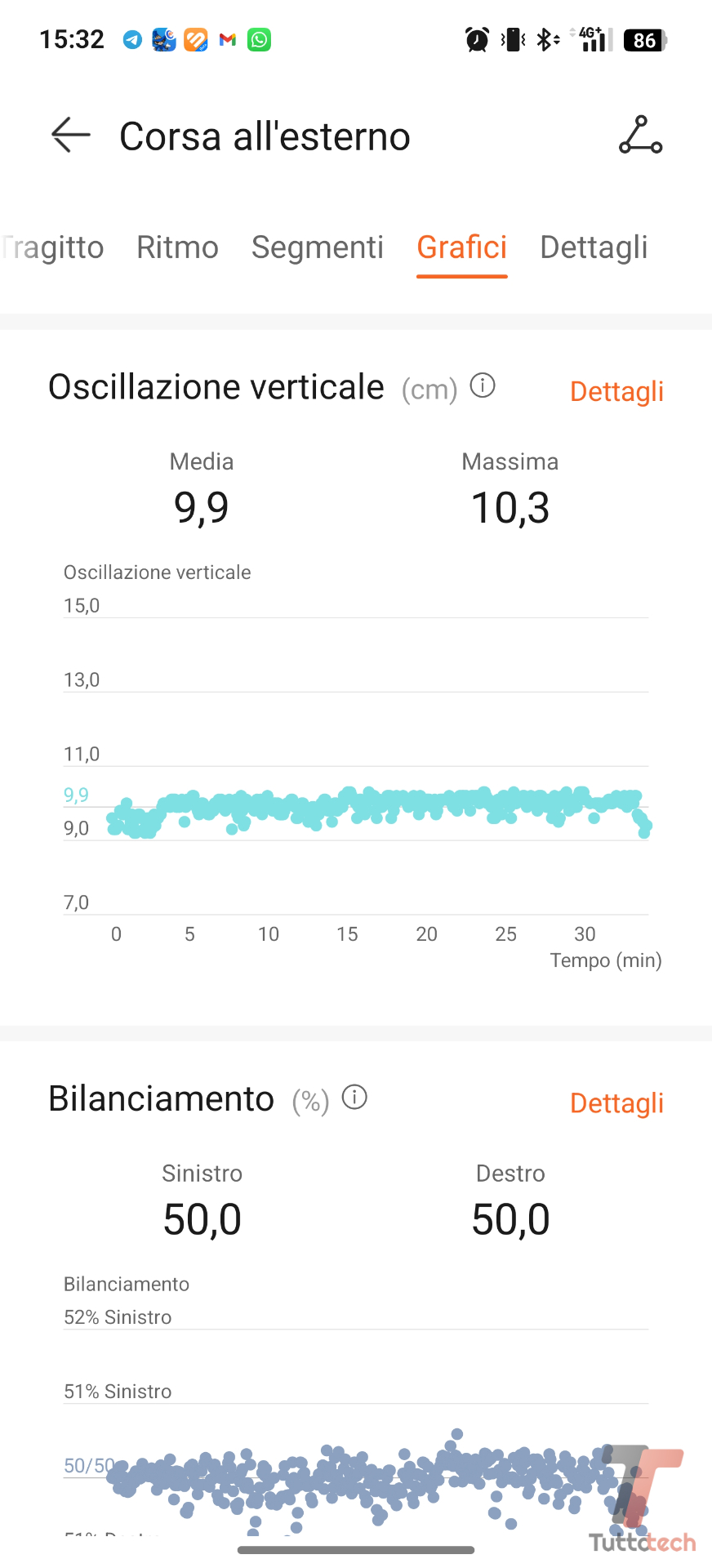This screenshot has width=712, height=1568.
Task: Show info about Oscillazione verticale
Action: tap(483, 385)
